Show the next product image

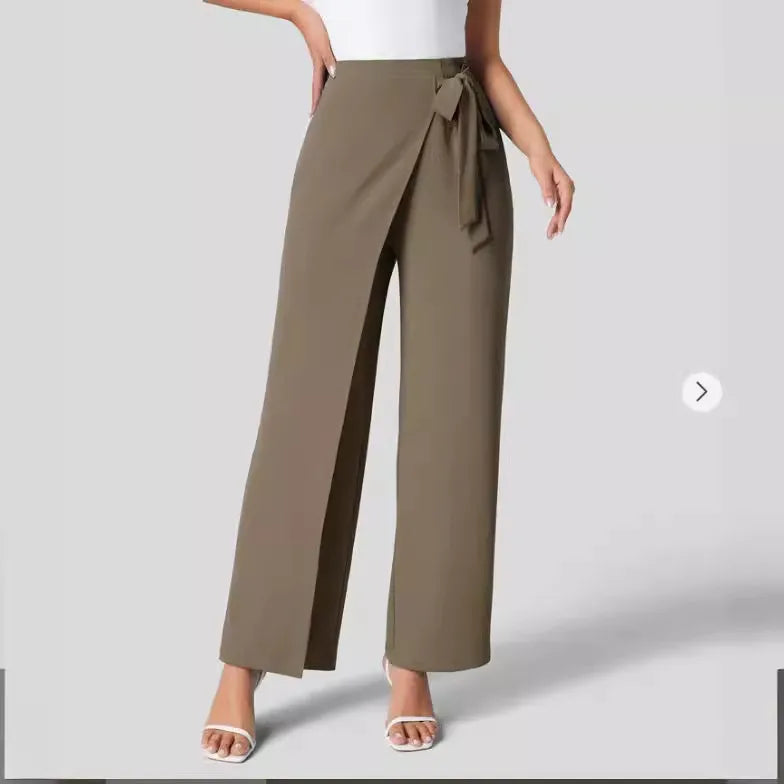point(701,392)
